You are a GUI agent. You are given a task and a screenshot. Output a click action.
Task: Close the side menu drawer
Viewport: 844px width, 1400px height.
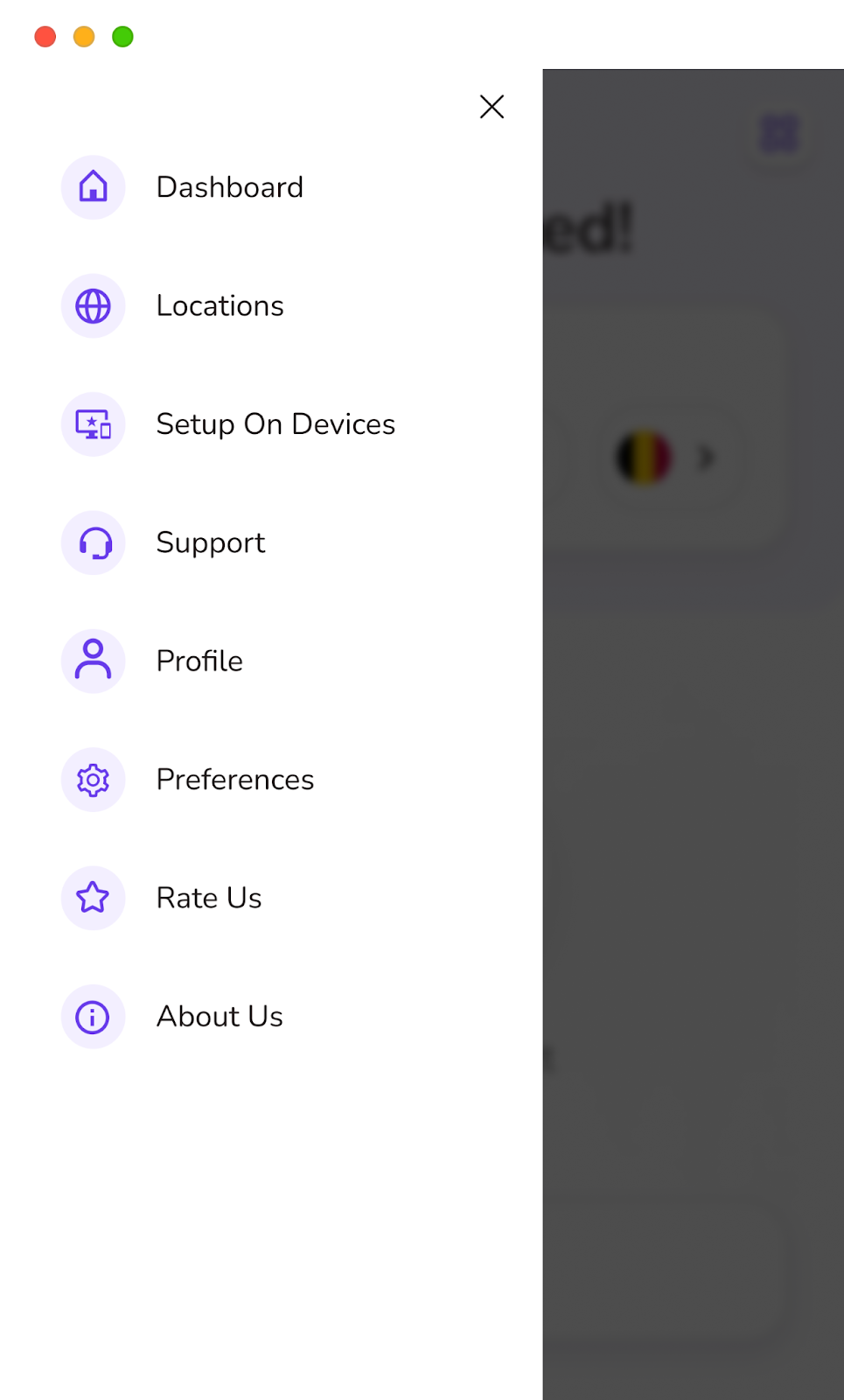point(492,107)
